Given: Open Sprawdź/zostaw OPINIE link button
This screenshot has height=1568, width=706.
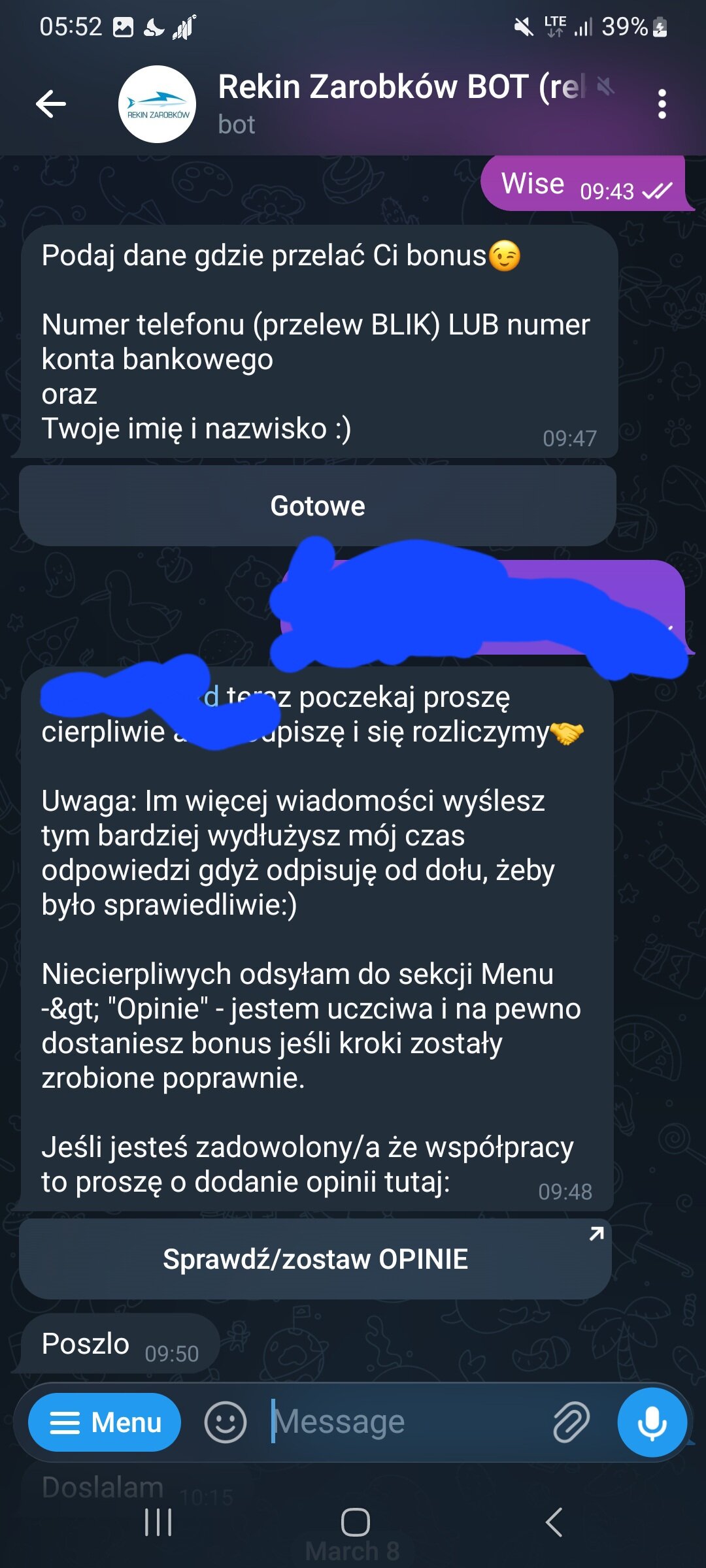Looking at the screenshot, I should coord(315,1259).
